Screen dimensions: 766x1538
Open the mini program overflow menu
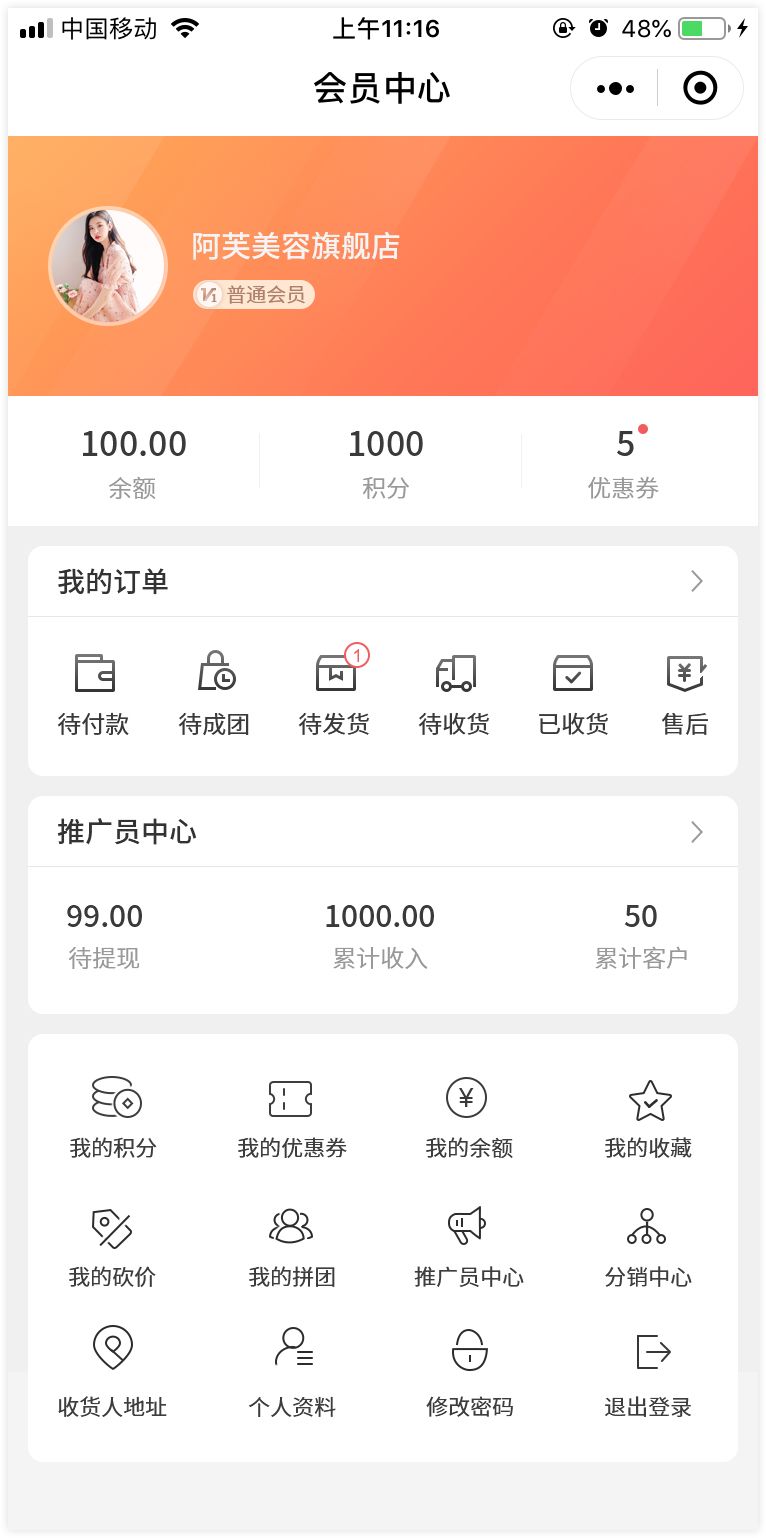point(615,89)
